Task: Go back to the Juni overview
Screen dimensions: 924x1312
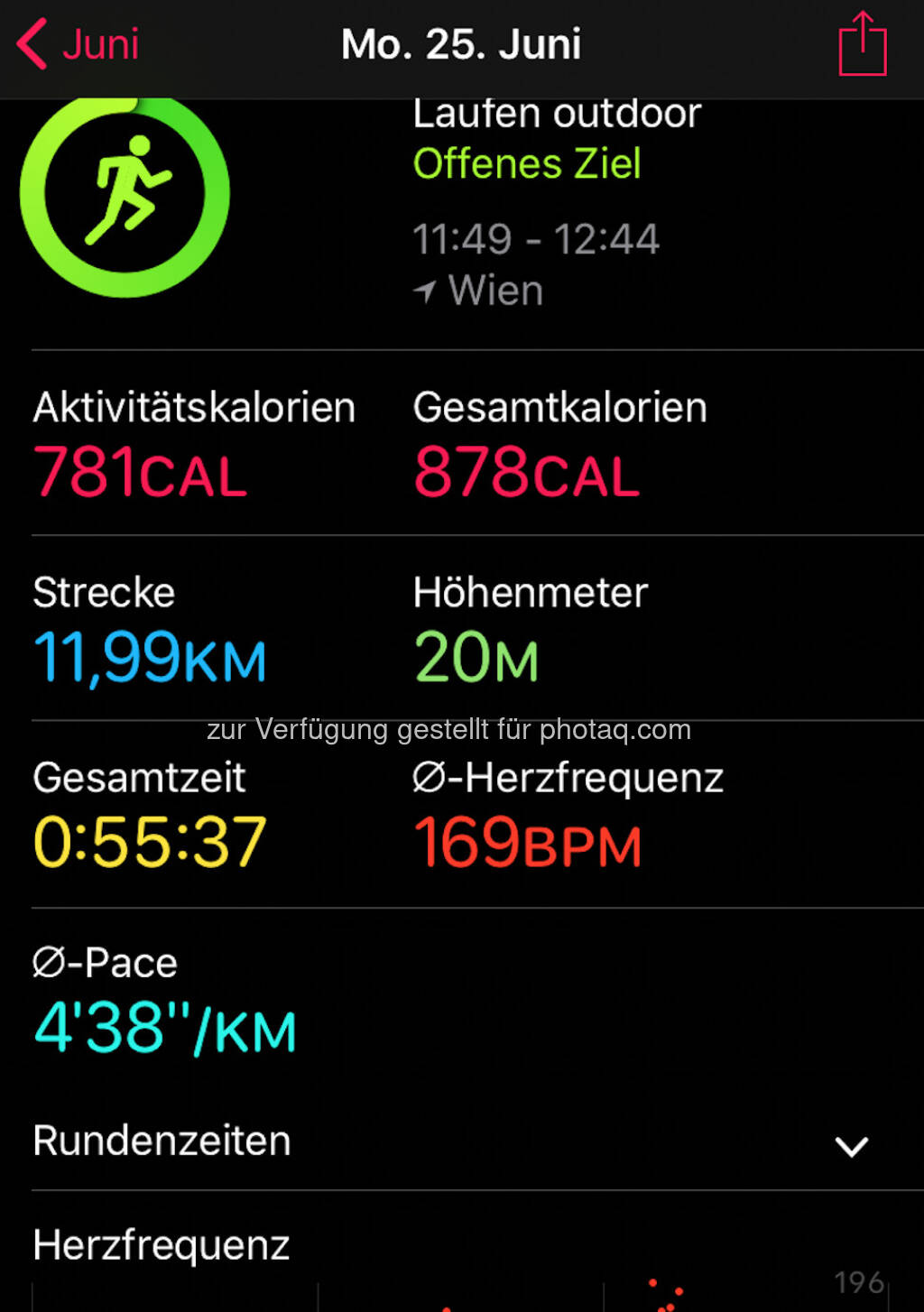Action: point(78,44)
